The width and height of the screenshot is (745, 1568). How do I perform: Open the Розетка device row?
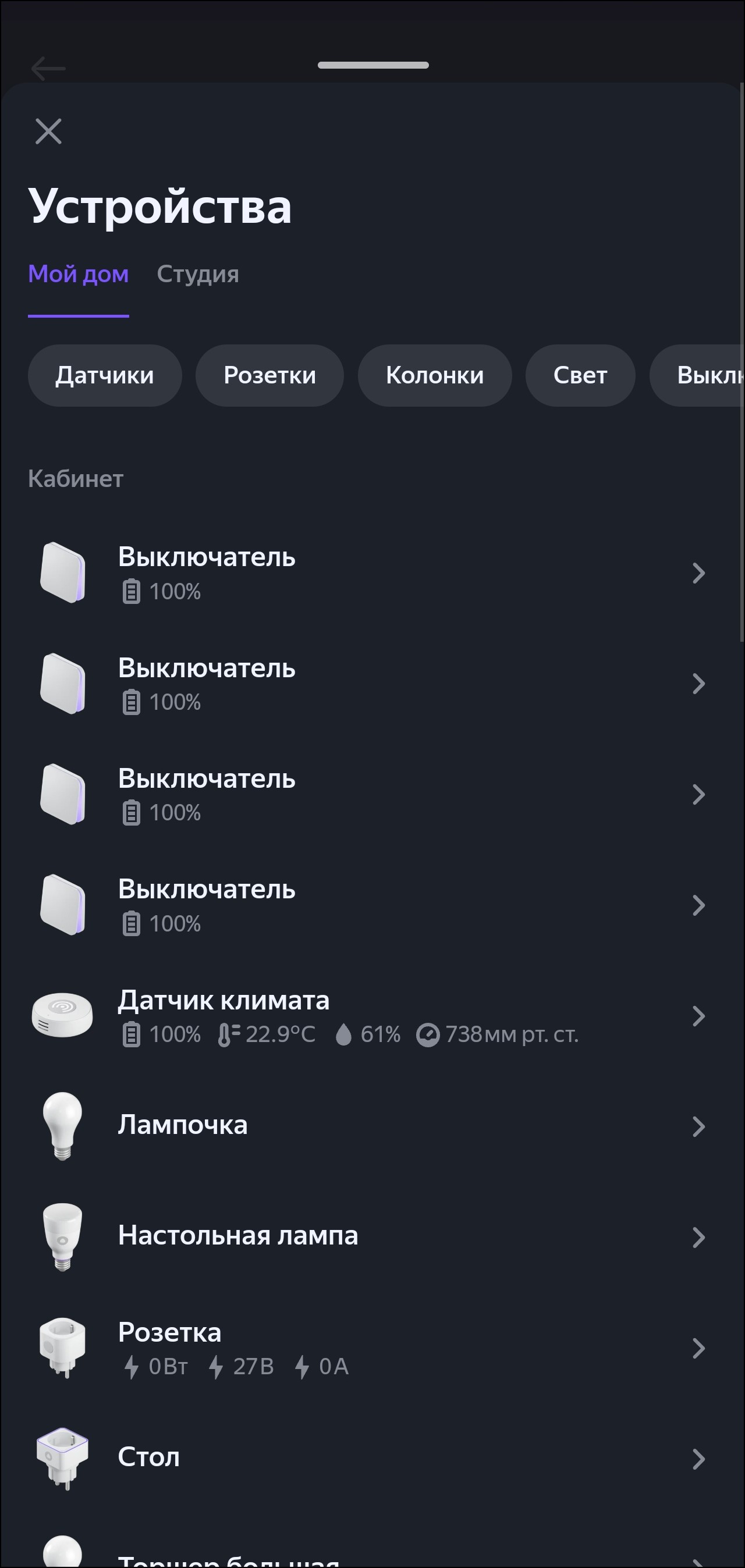(x=366, y=1347)
